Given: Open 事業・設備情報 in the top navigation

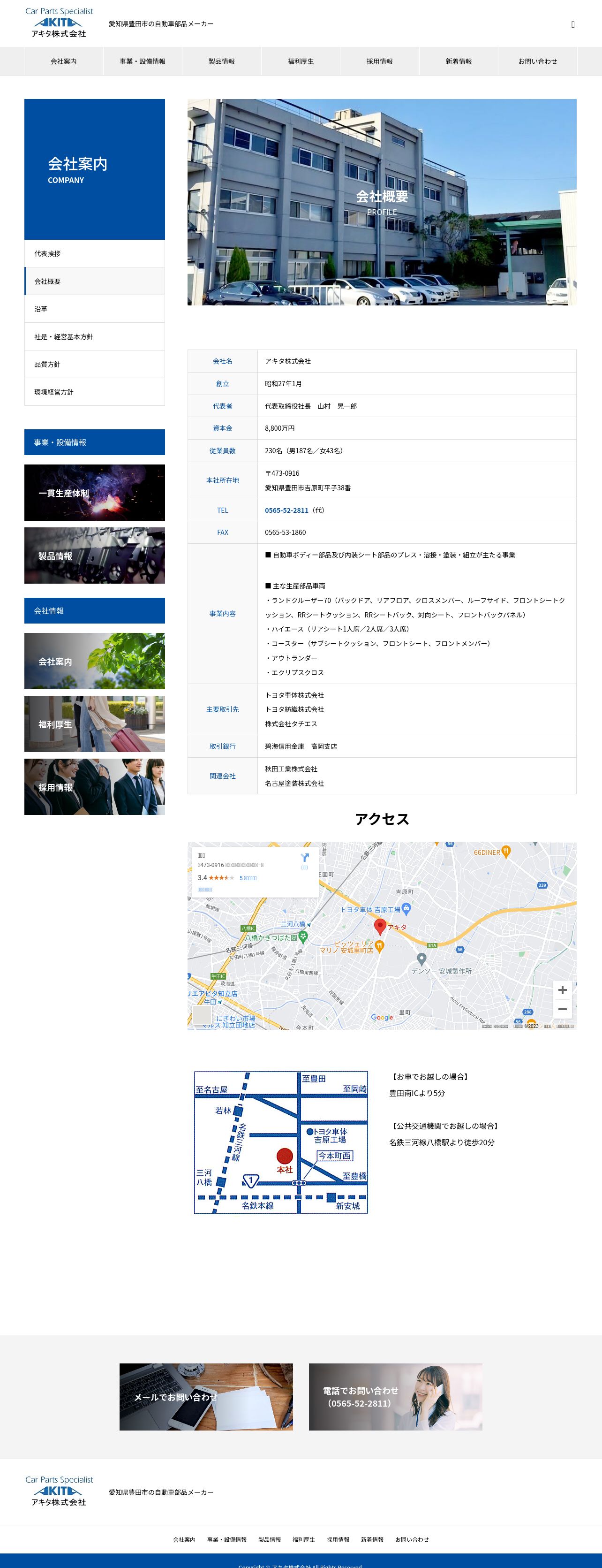Looking at the screenshot, I should click(x=142, y=61).
